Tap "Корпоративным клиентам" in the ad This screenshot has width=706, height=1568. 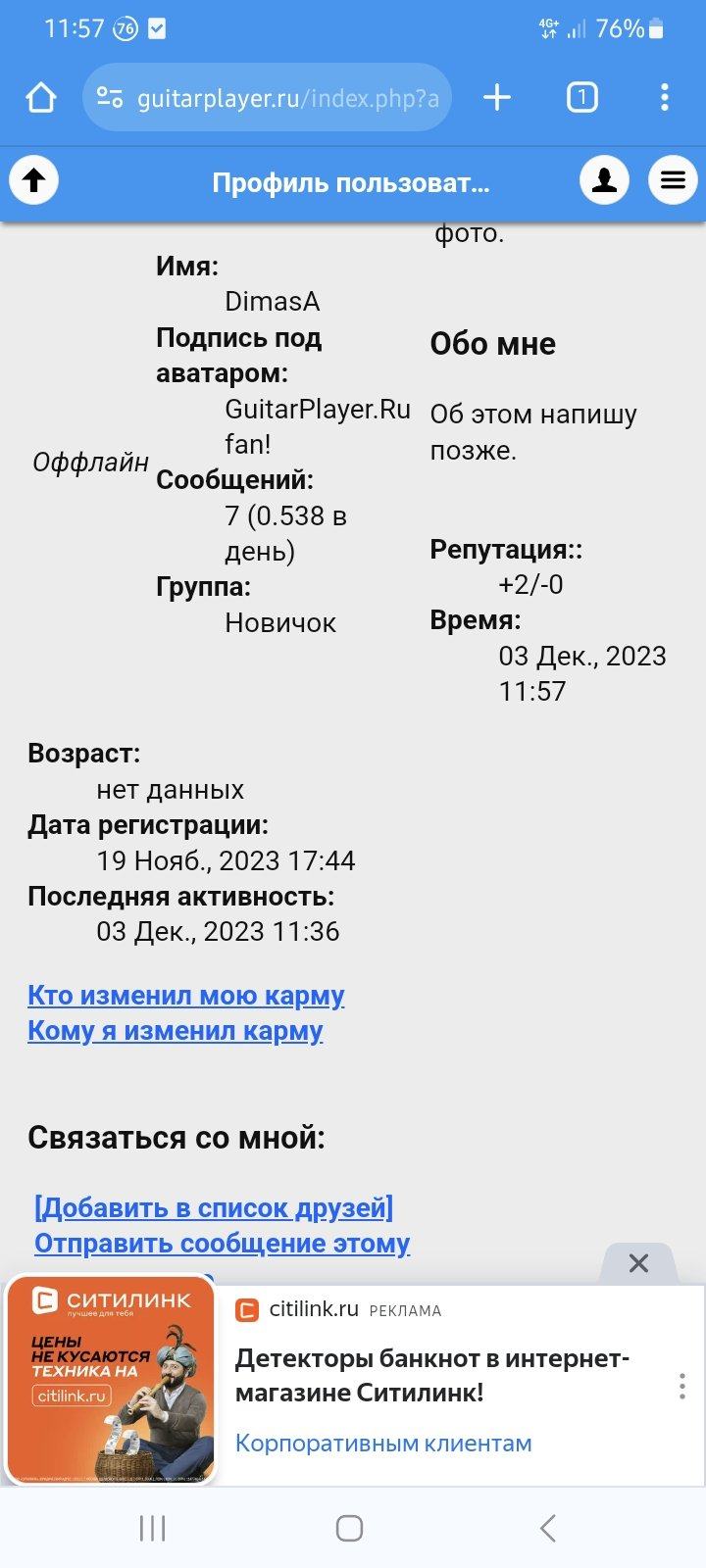tap(383, 1444)
